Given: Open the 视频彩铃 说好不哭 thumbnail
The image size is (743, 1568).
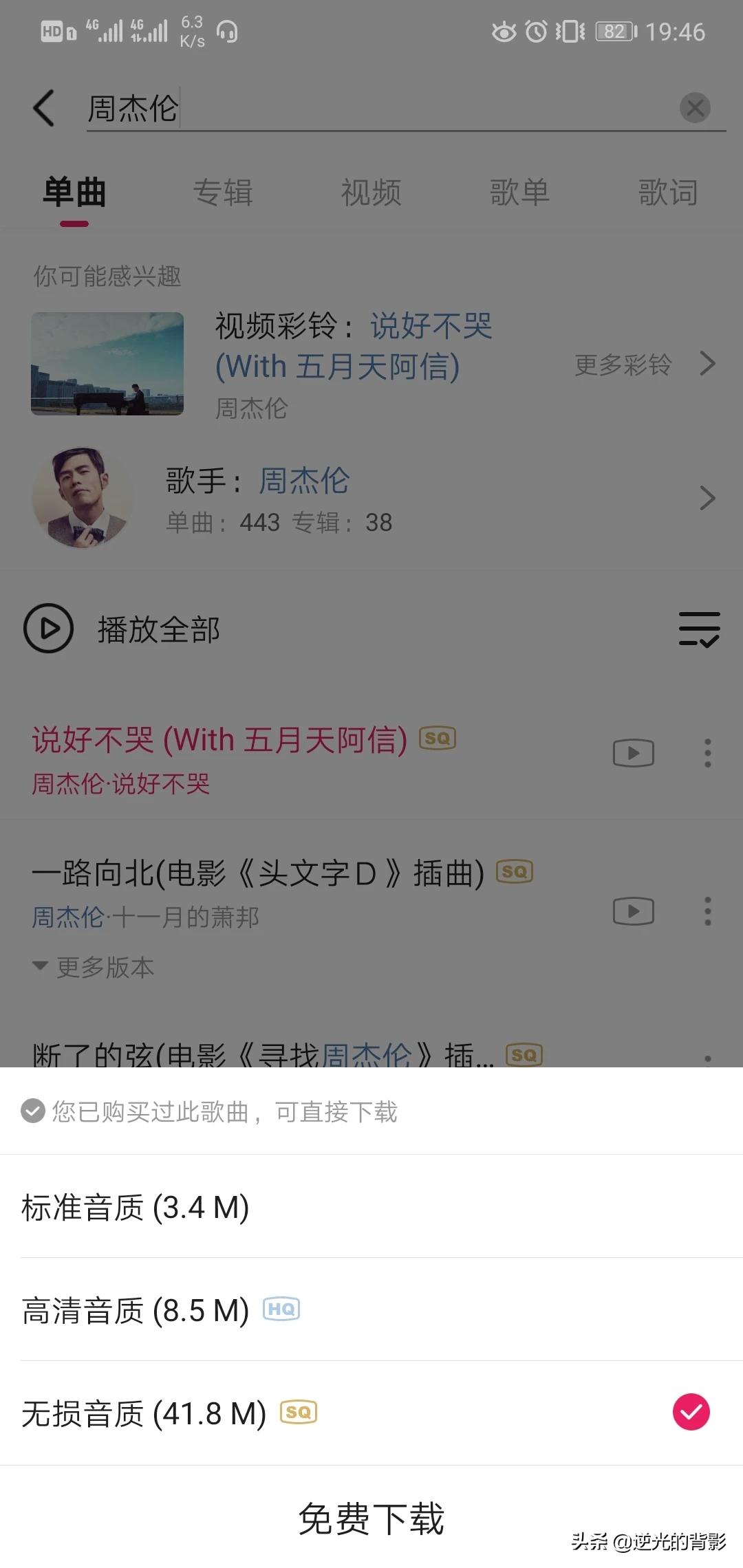Looking at the screenshot, I should 107,364.
